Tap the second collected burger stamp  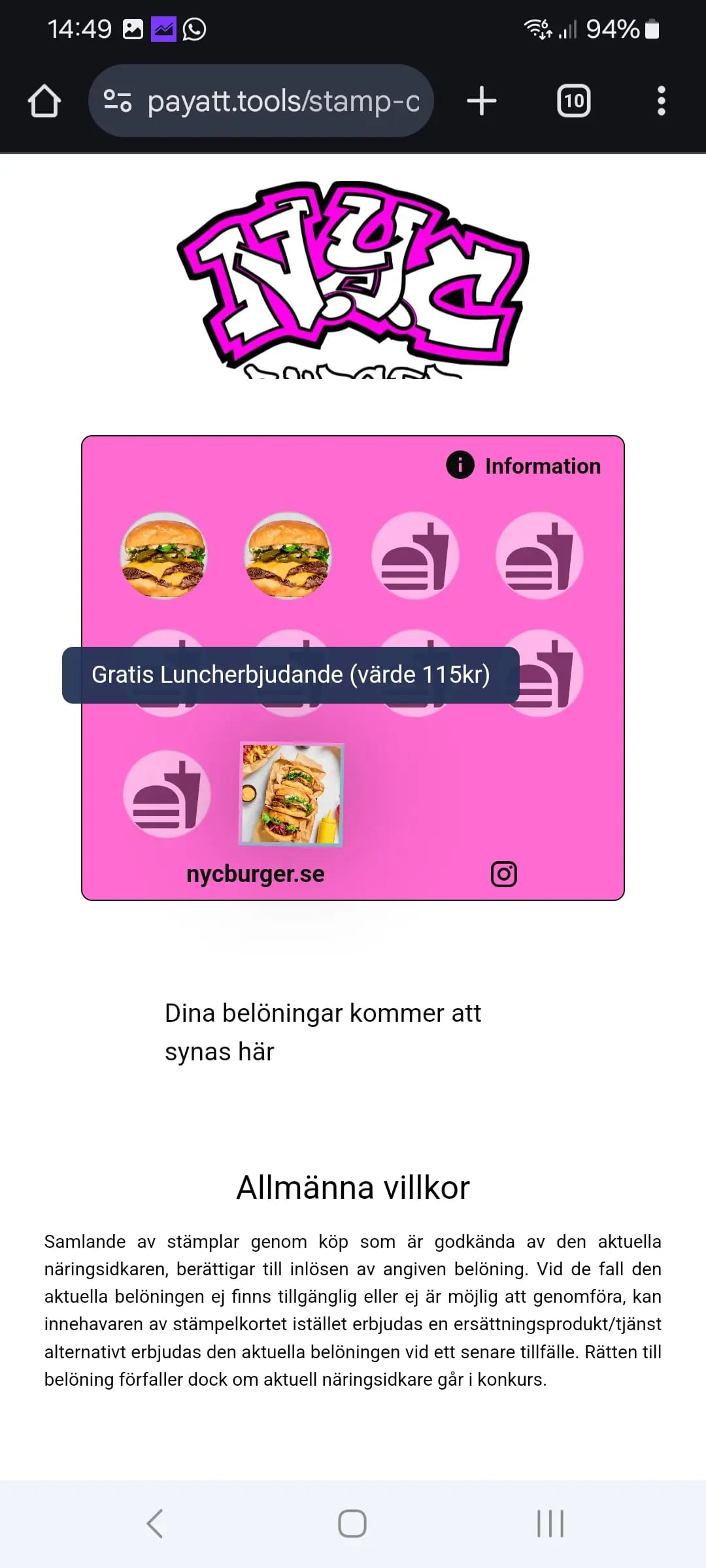point(290,556)
